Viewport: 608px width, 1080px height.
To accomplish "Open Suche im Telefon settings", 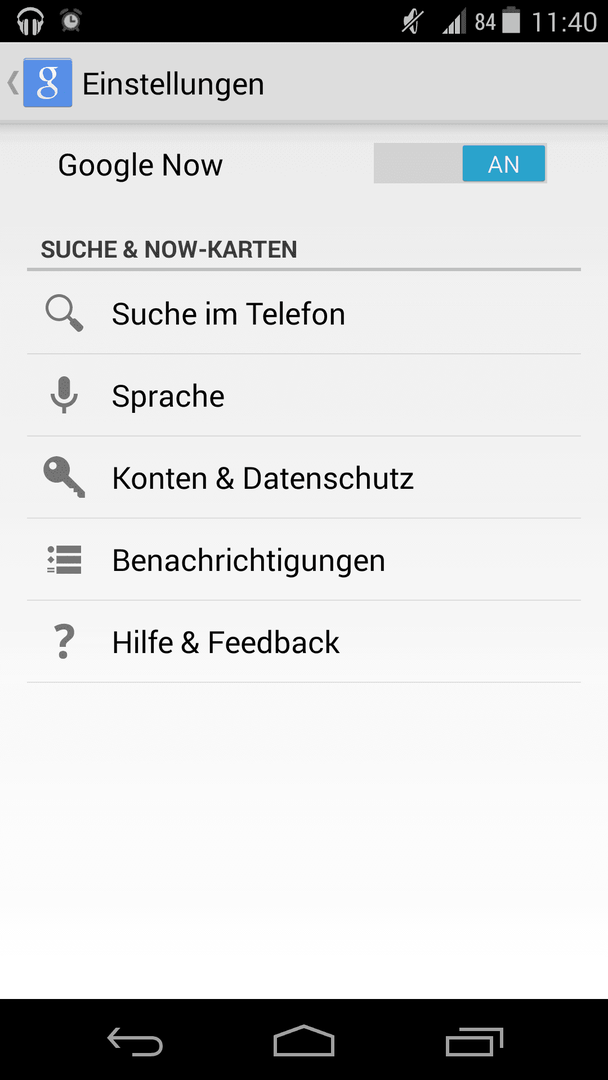I will (x=304, y=313).
